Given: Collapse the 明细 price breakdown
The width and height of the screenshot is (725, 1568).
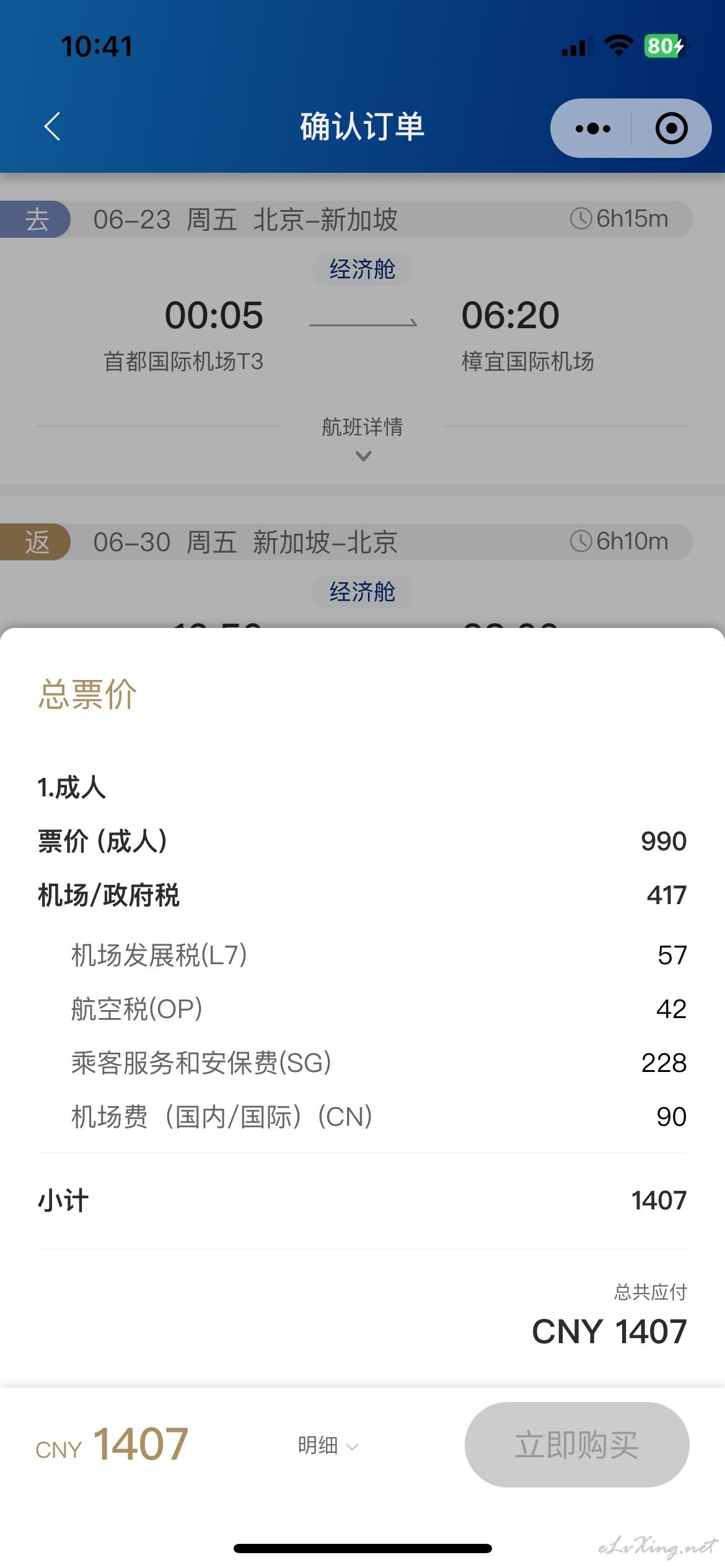Looking at the screenshot, I should [328, 1445].
